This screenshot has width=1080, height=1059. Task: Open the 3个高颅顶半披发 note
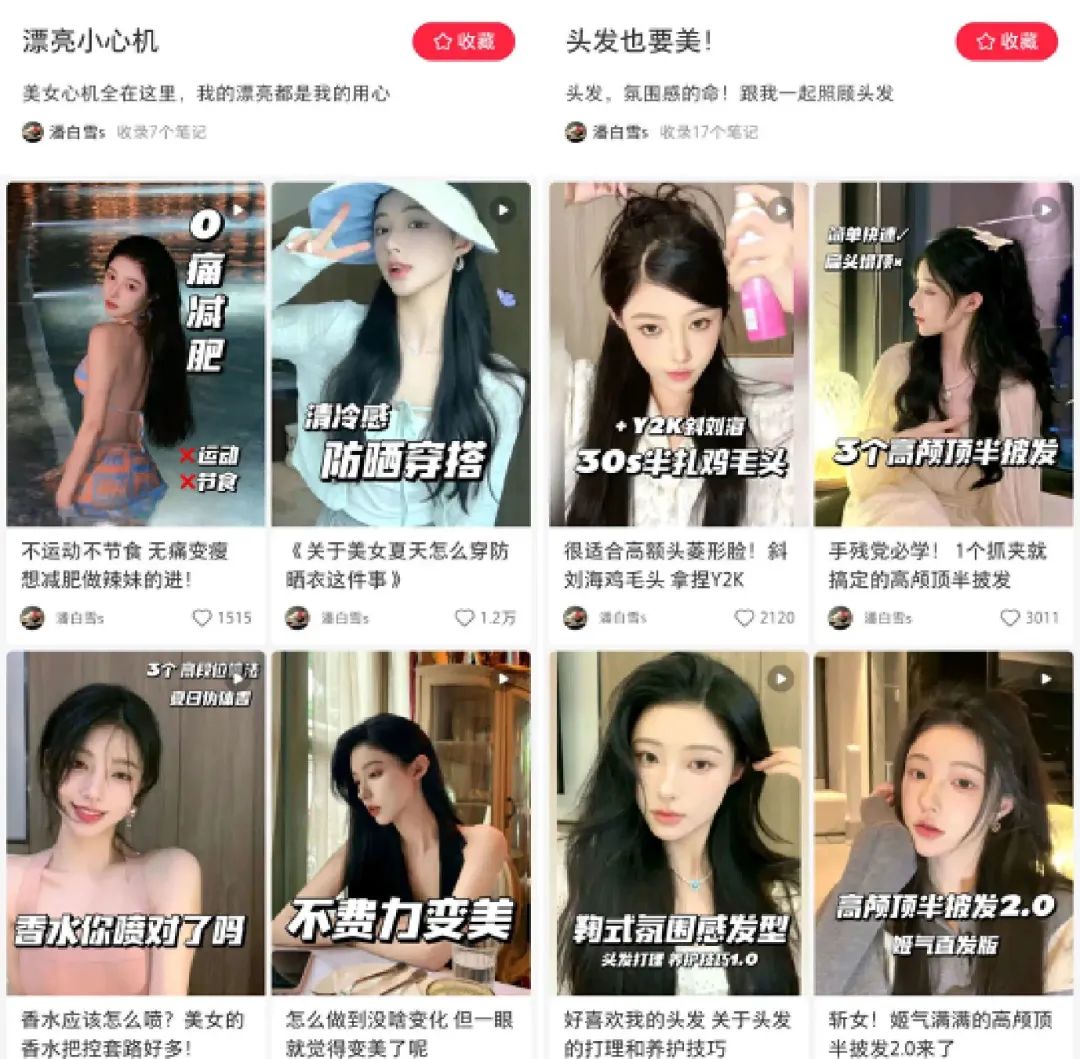(943, 354)
